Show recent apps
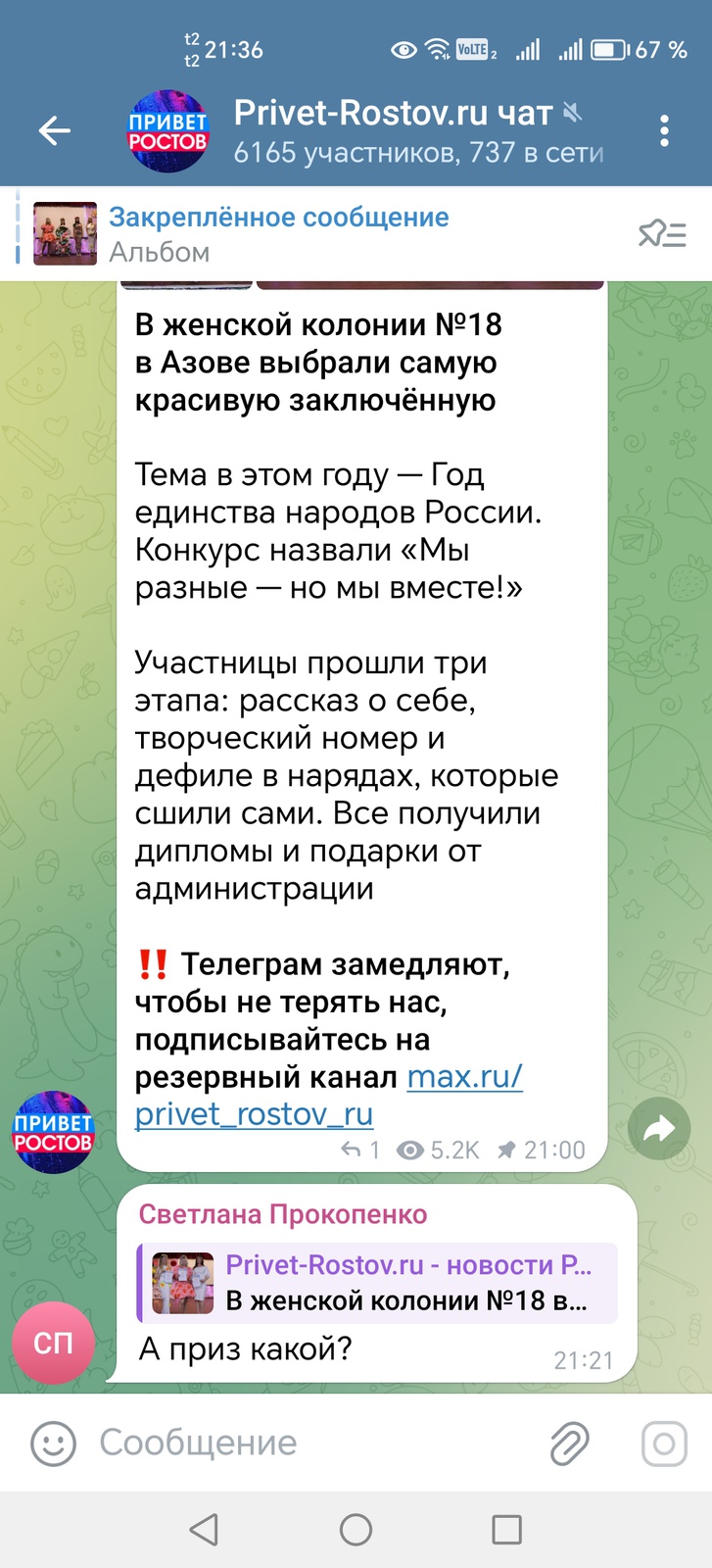Viewport: 712px width, 1568px height. 506,1529
